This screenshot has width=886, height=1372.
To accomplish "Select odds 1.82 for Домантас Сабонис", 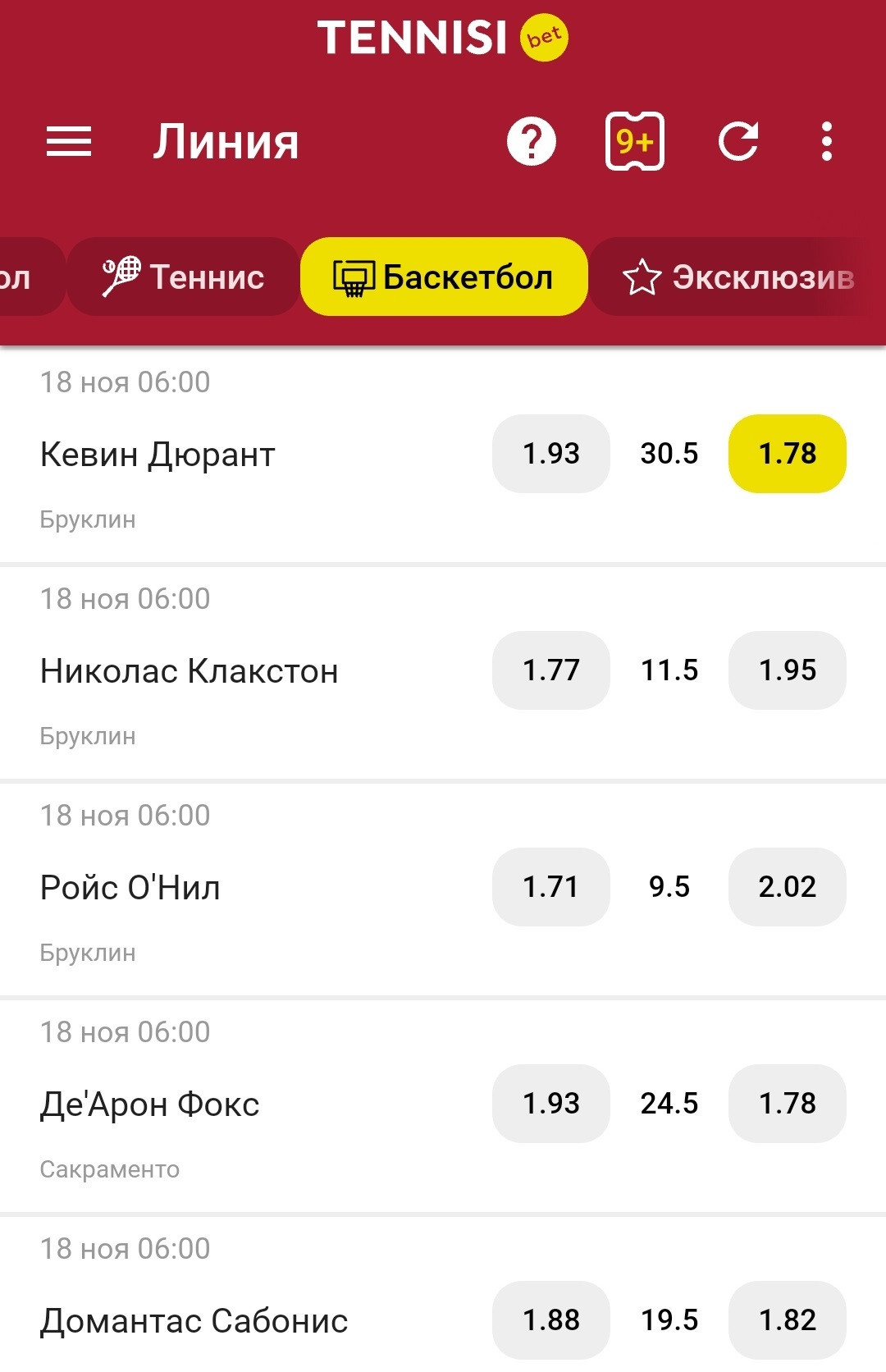I will (x=788, y=1320).
